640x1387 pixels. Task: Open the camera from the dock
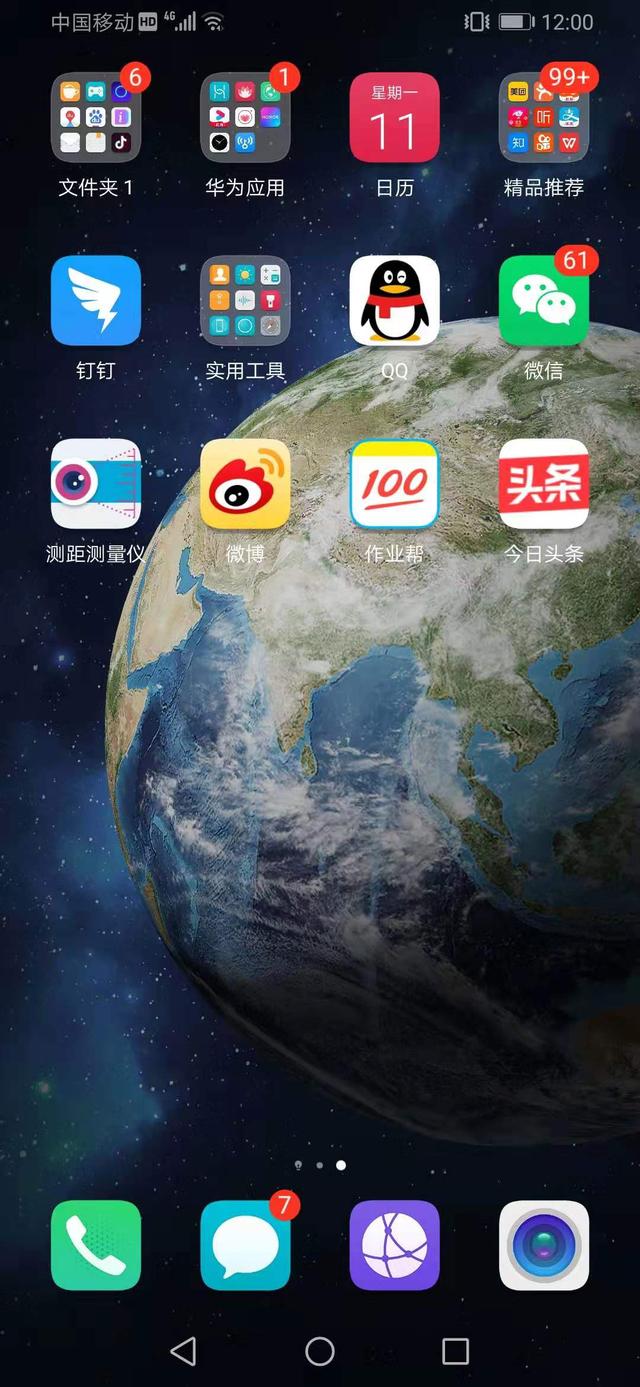point(543,1245)
